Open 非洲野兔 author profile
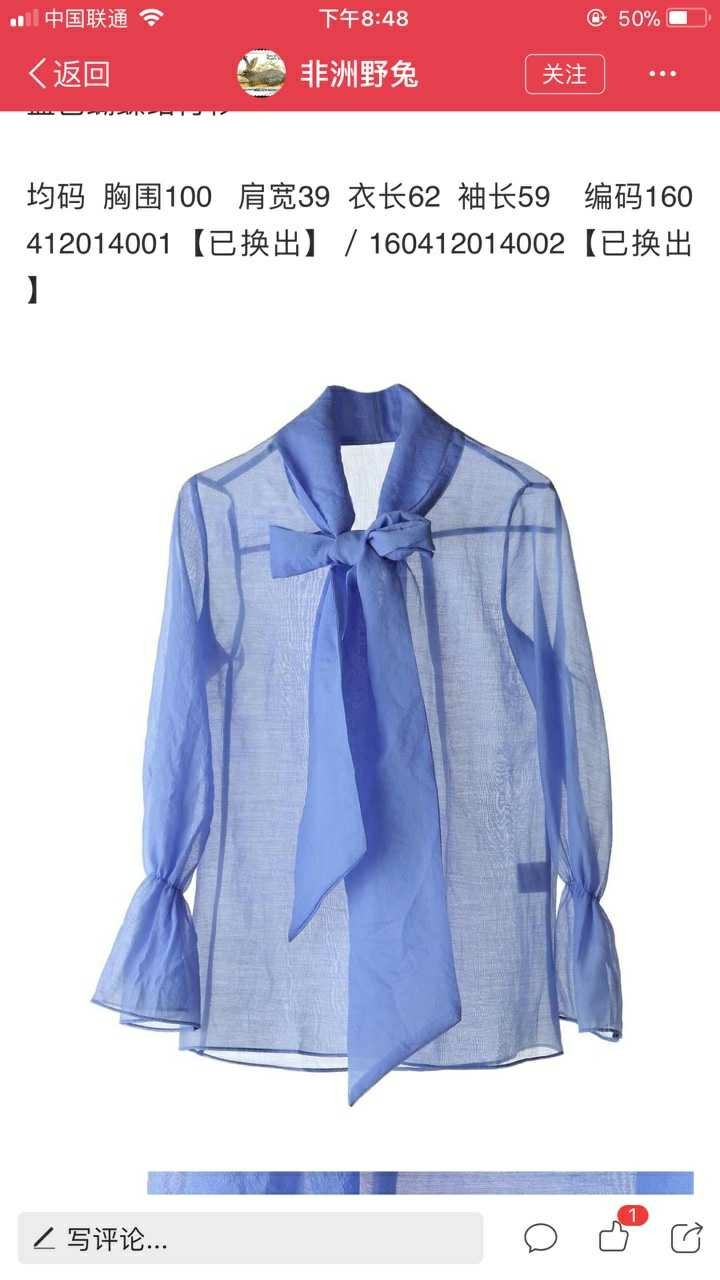720x1280 pixels. 328,74
